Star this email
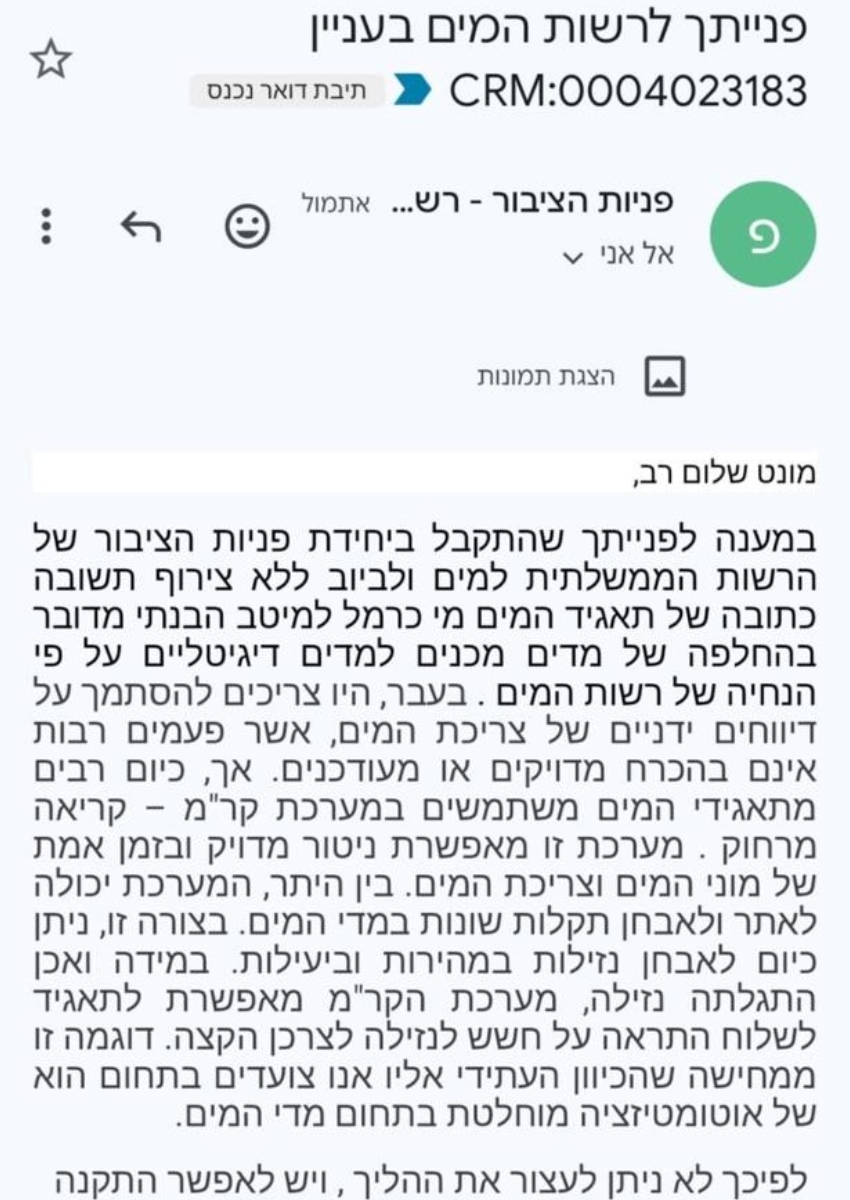 tap(51, 60)
